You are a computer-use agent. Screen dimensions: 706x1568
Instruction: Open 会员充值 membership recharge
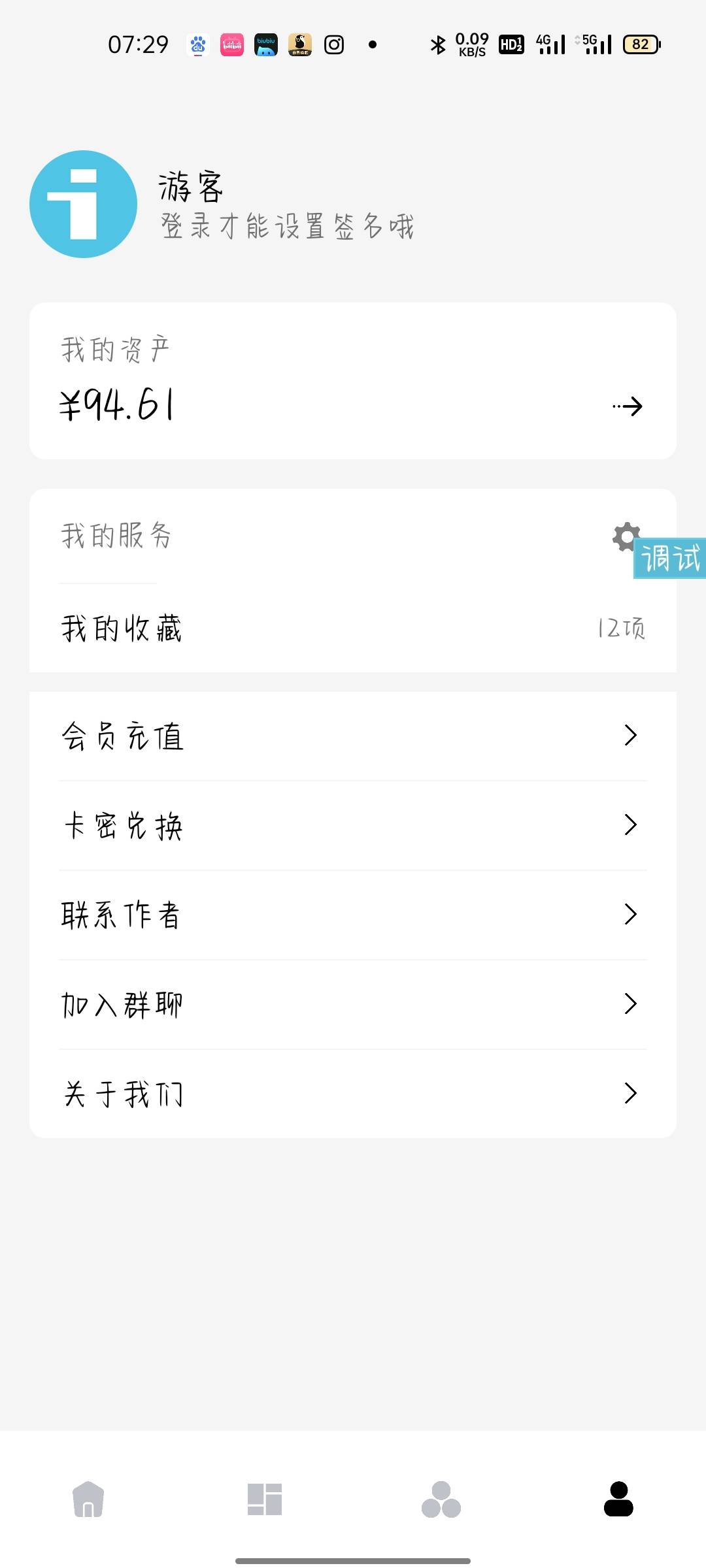pos(353,736)
